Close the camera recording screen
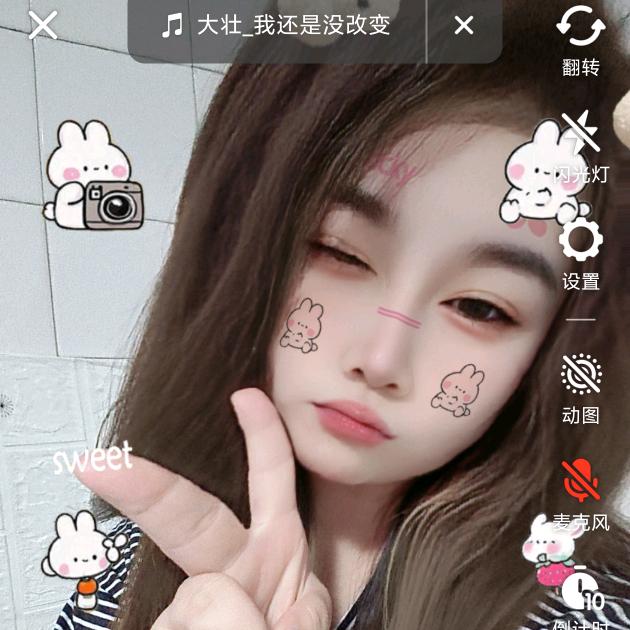This screenshot has height=630, width=630. click(x=43, y=25)
